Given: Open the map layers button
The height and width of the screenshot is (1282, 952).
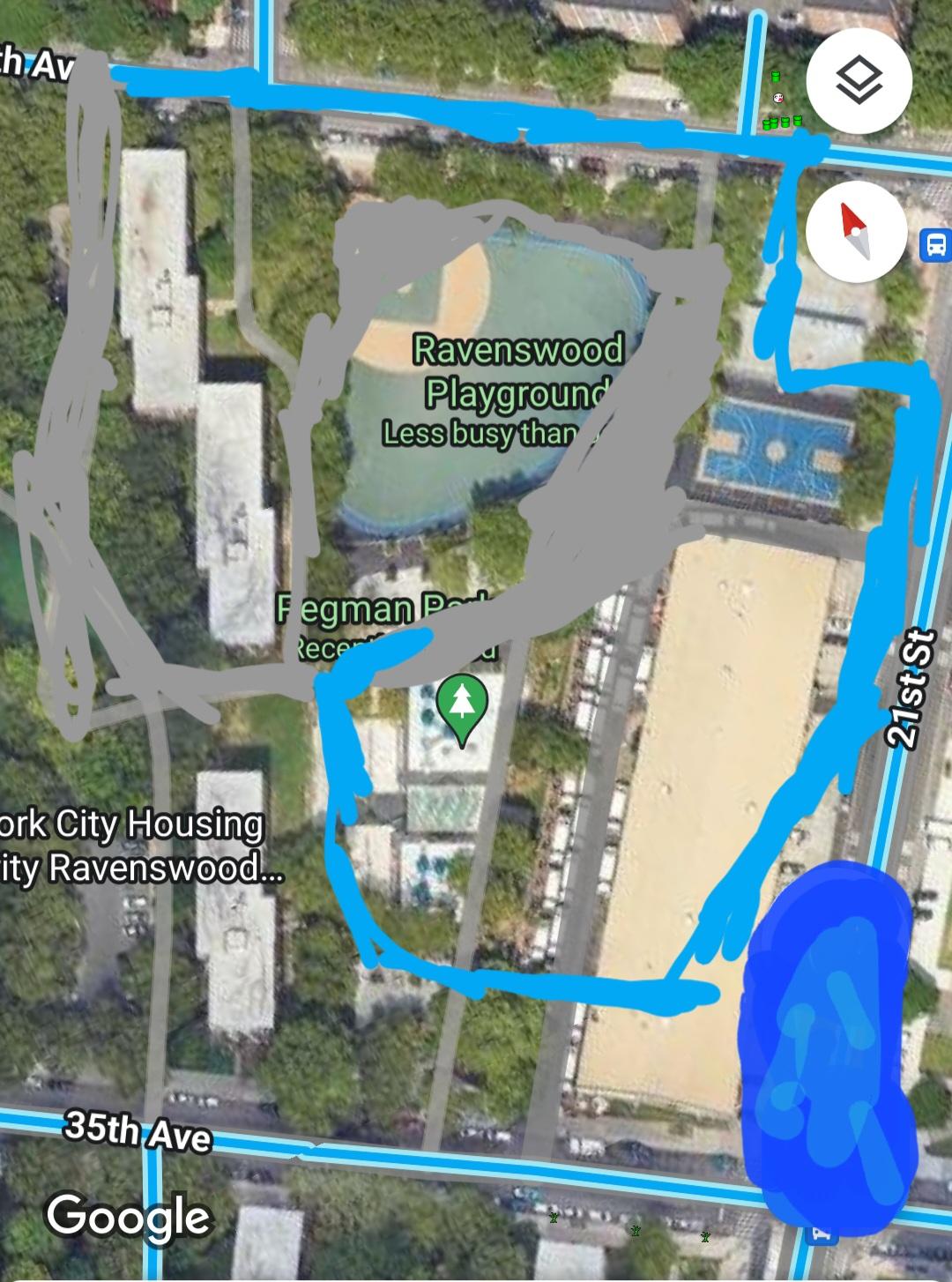Looking at the screenshot, I should pyautogui.click(x=858, y=82).
